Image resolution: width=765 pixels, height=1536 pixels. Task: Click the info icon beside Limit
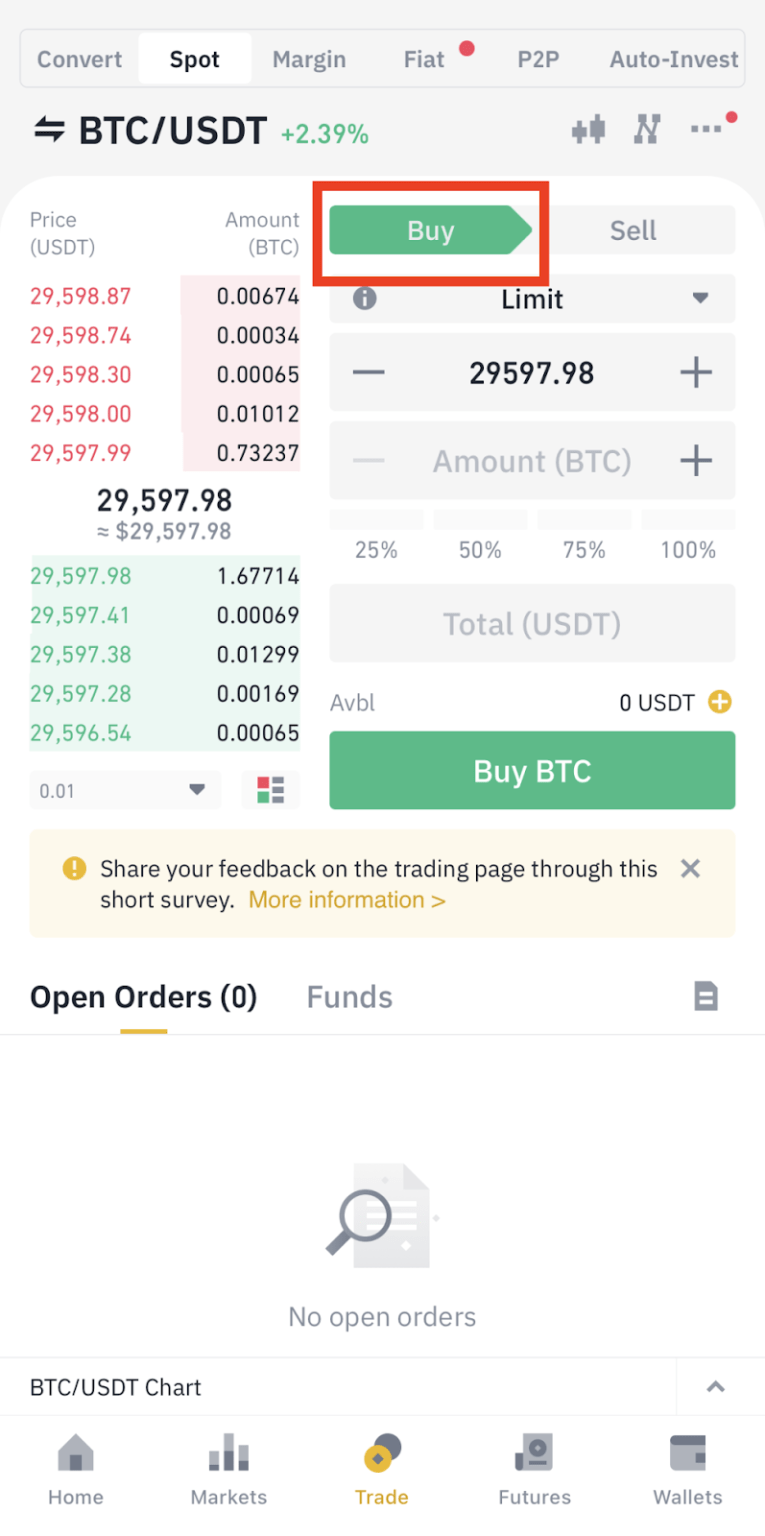(x=364, y=298)
